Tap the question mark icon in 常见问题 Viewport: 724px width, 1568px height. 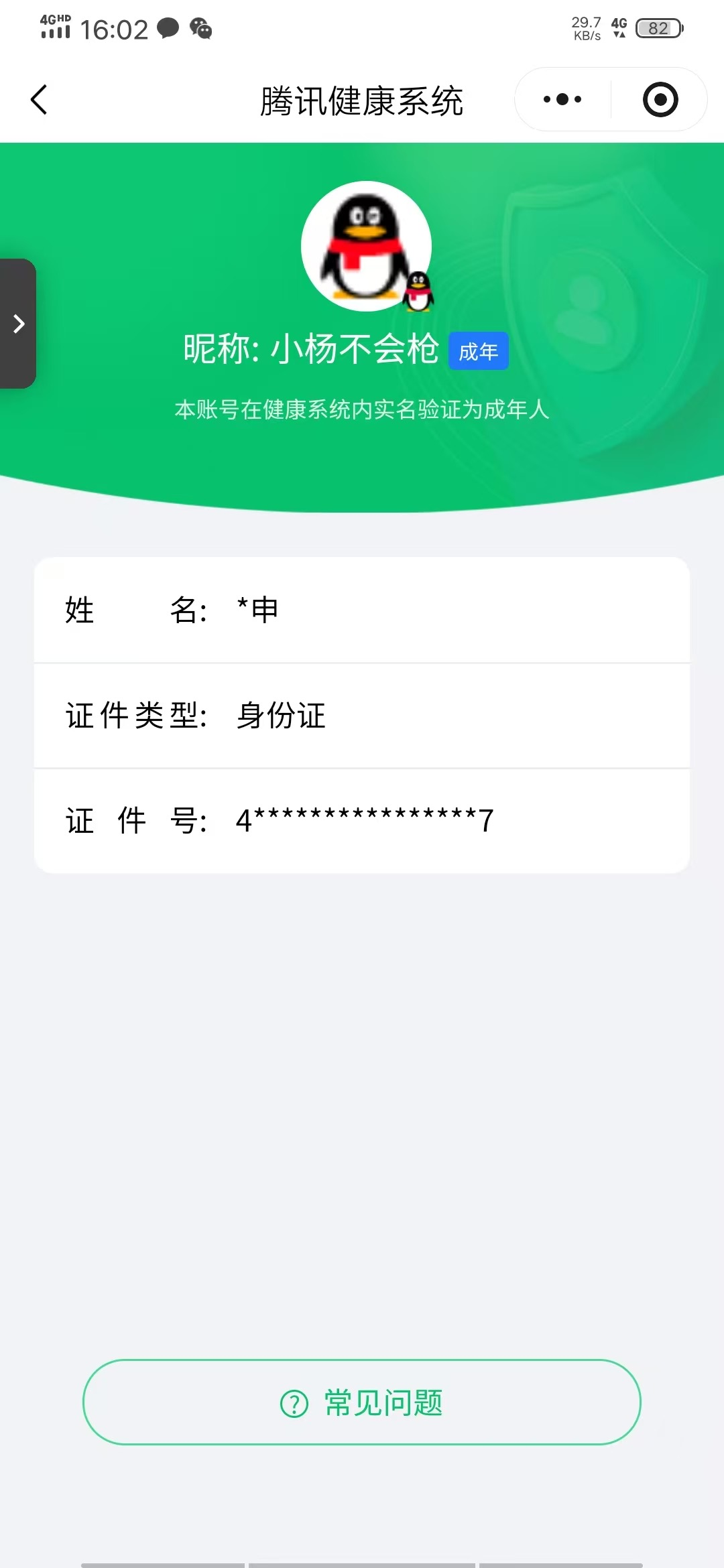coord(293,1402)
